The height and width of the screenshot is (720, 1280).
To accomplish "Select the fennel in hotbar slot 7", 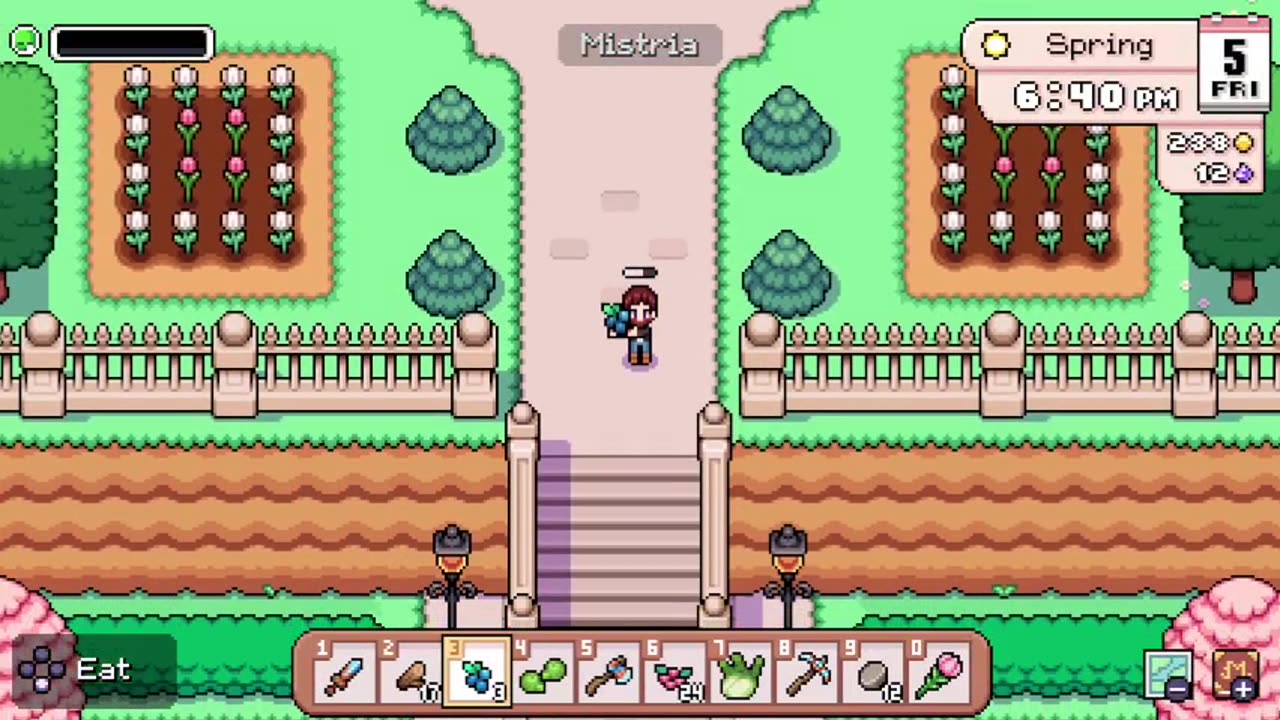I will (x=742, y=674).
